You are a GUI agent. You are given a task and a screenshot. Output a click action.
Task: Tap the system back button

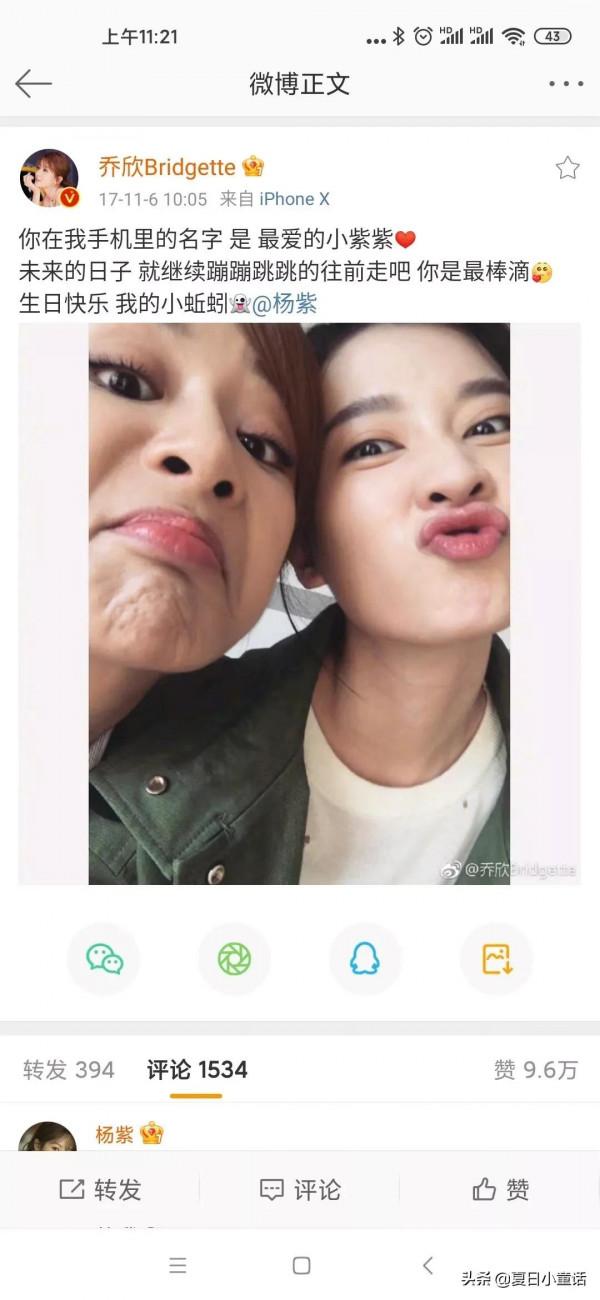(x=428, y=1265)
